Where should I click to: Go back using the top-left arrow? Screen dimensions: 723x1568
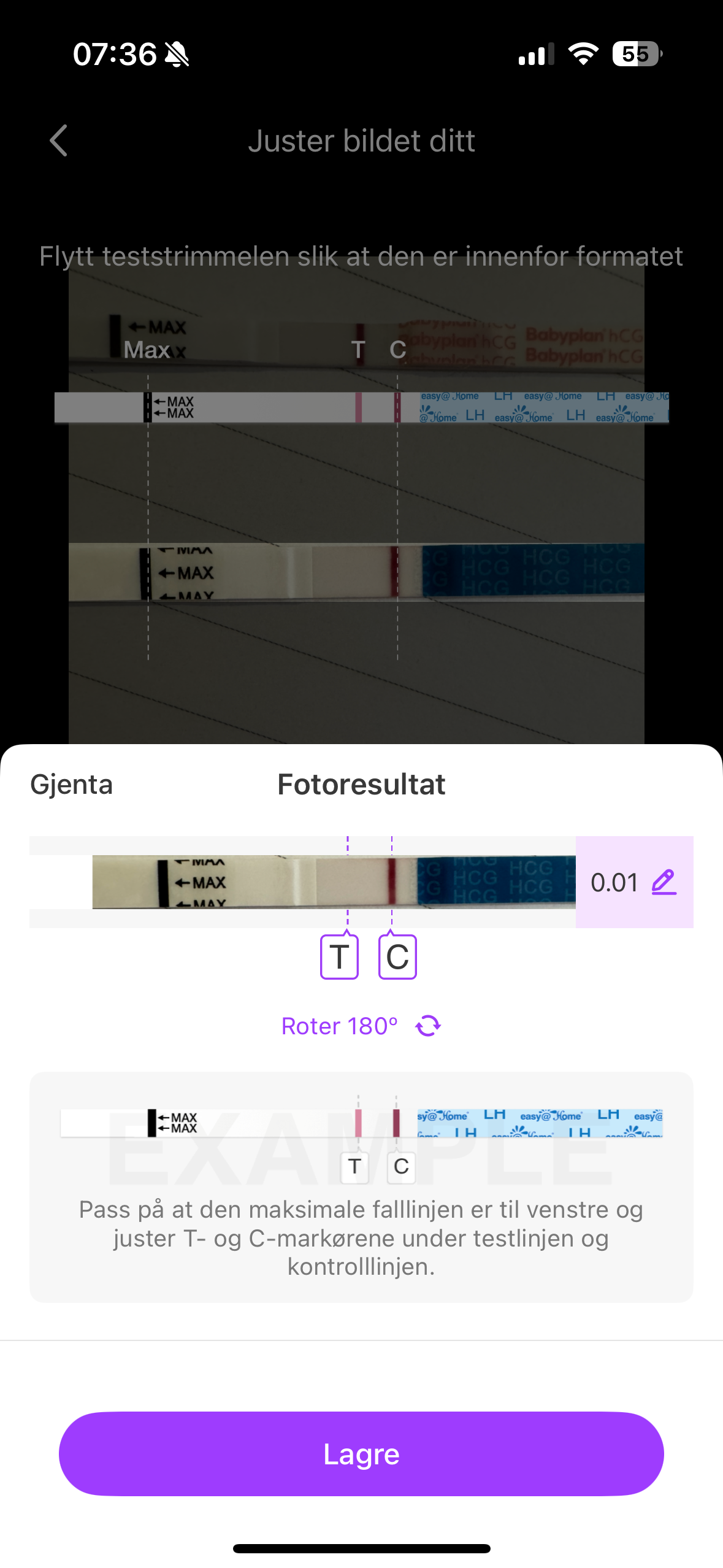click(59, 141)
